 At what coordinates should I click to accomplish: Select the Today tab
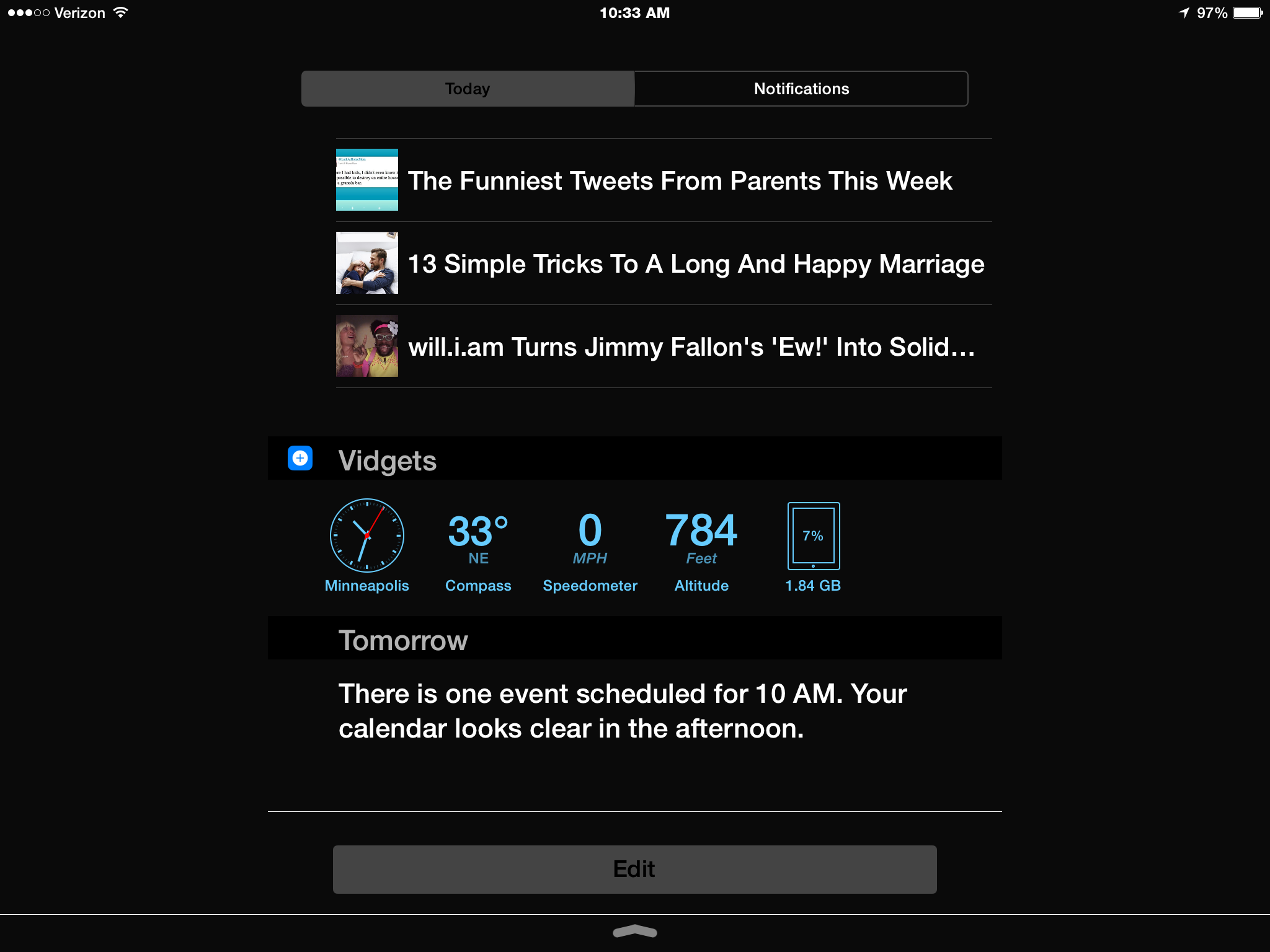pyautogui.click(x=468, y=89)
